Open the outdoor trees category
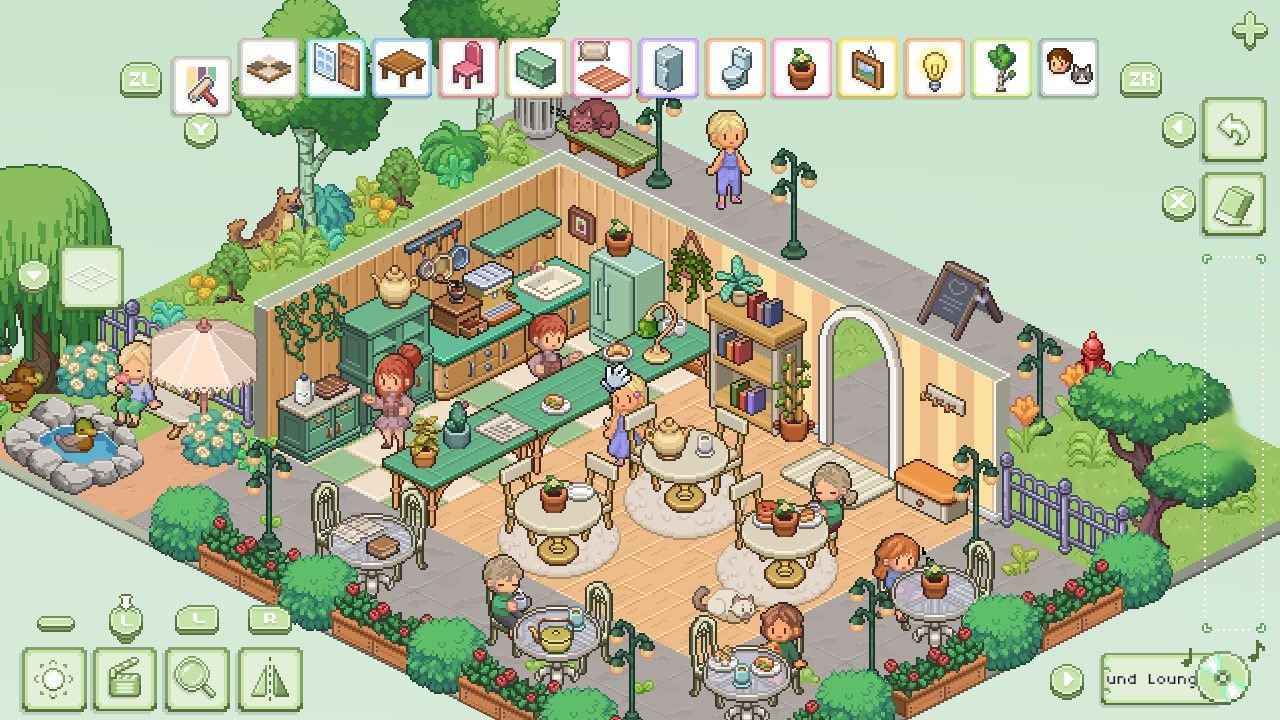This screenshot has height=720, width=1280. point(1001,68)
